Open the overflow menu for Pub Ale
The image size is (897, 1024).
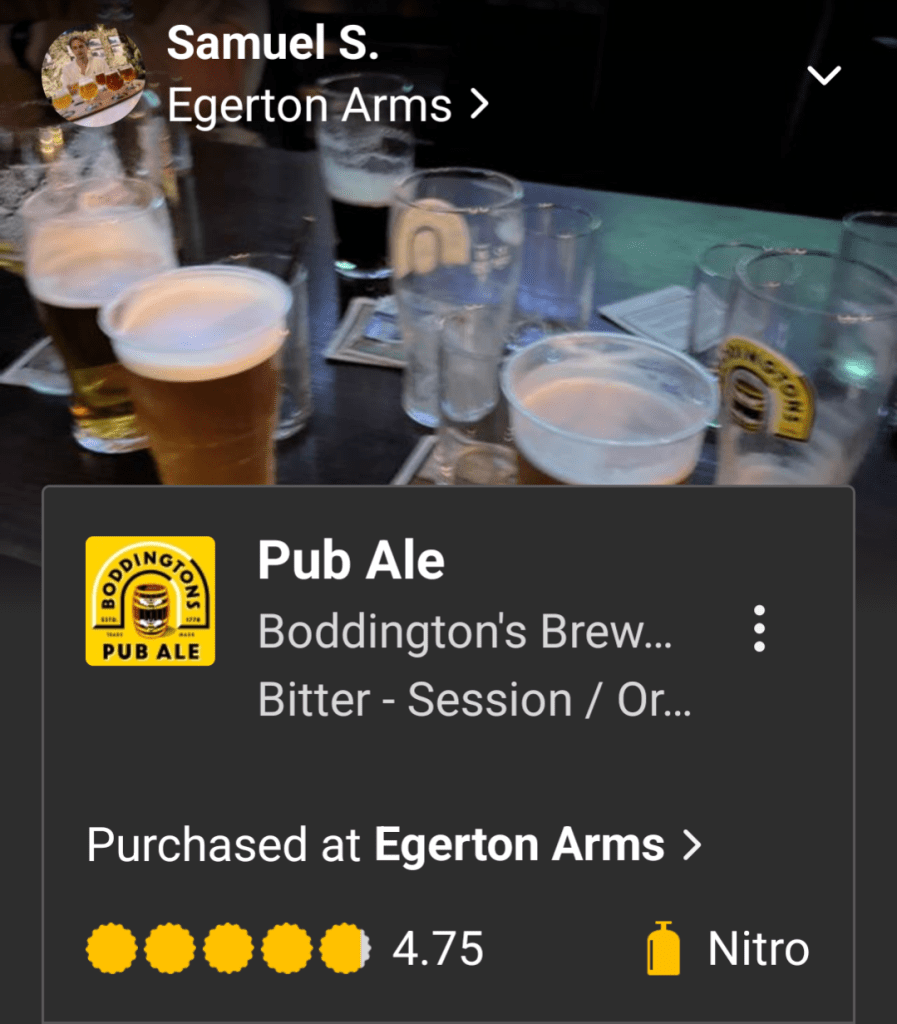pos(759,629)
